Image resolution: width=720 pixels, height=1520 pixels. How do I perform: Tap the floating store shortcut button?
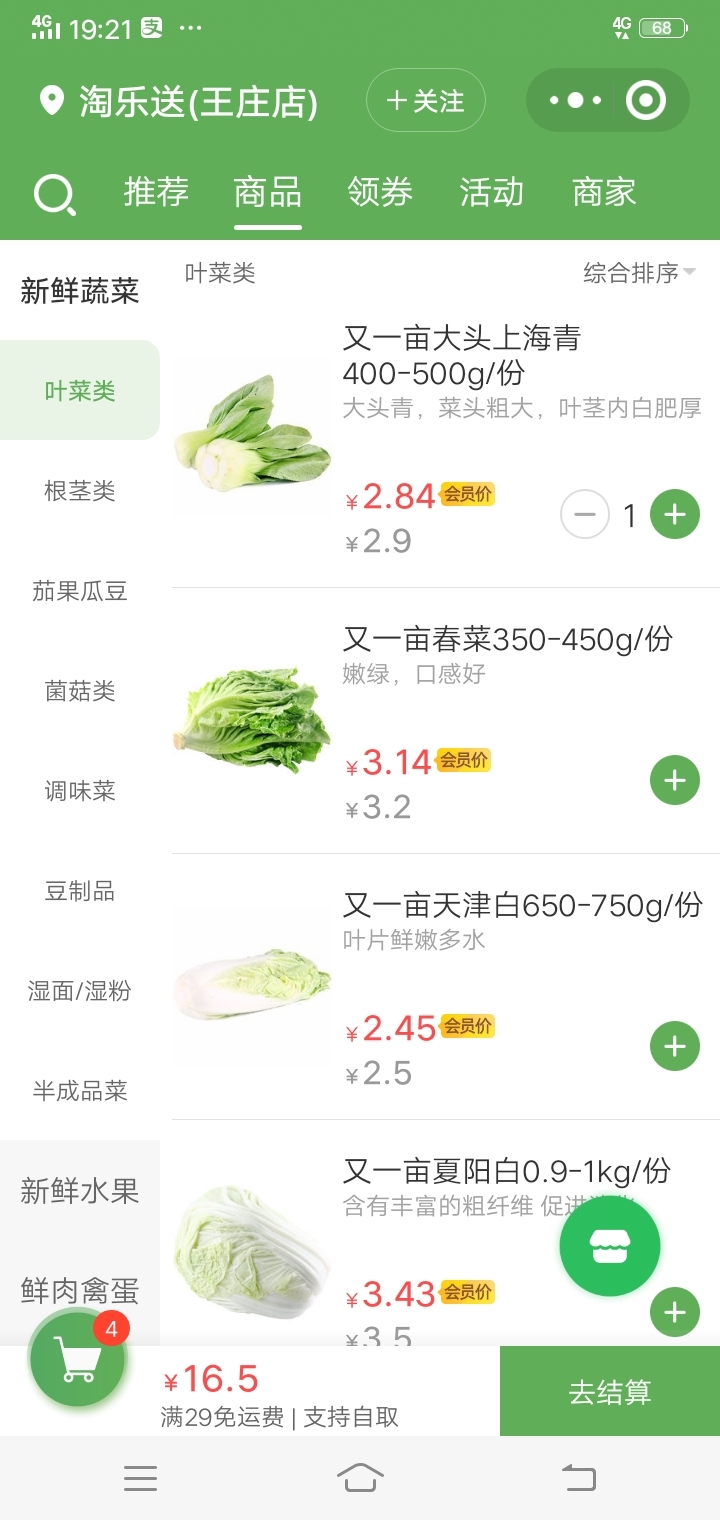pos(610,1247)
